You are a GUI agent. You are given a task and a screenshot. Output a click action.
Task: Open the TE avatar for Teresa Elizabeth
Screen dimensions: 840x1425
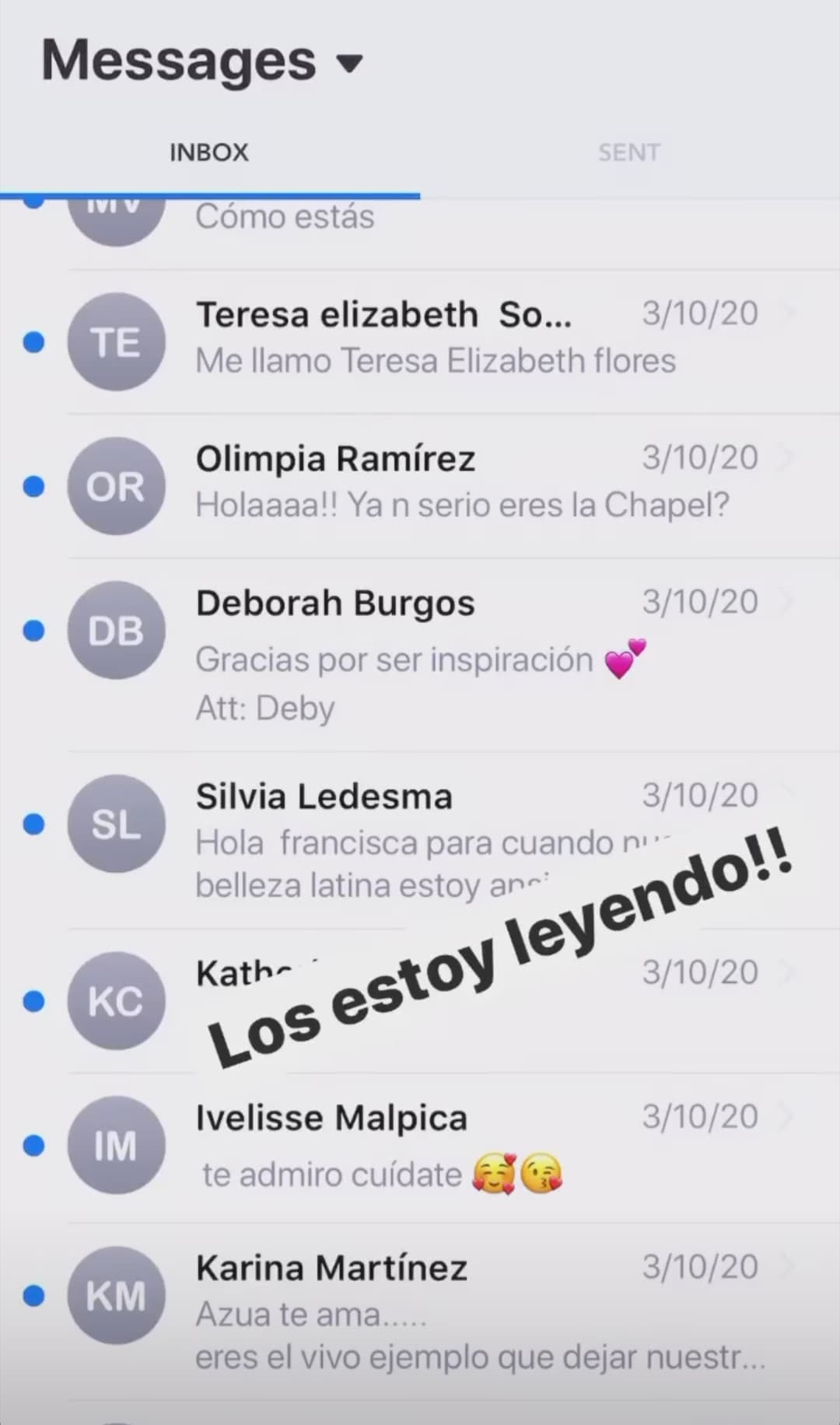click(117, 342)
